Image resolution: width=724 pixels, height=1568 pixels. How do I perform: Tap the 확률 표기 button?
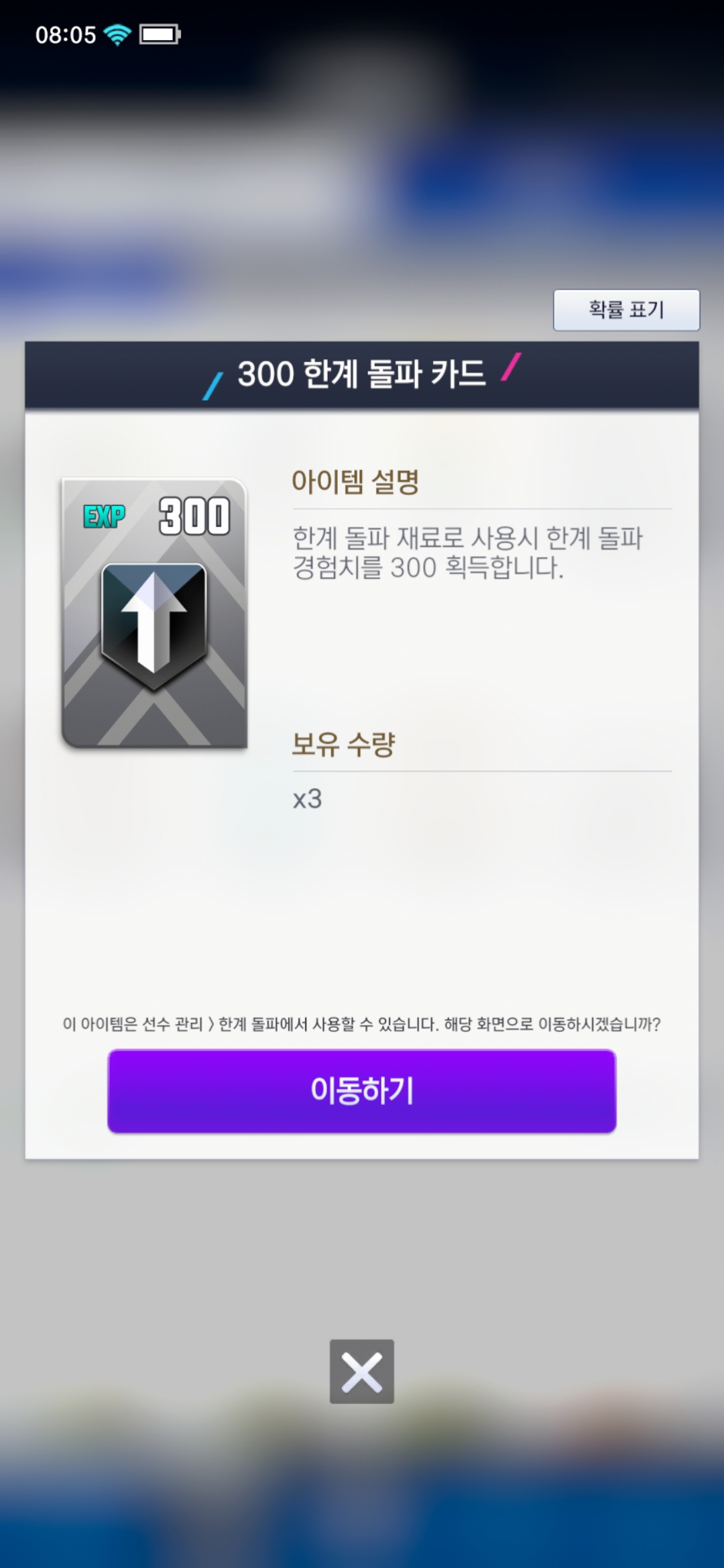[626, 310]
